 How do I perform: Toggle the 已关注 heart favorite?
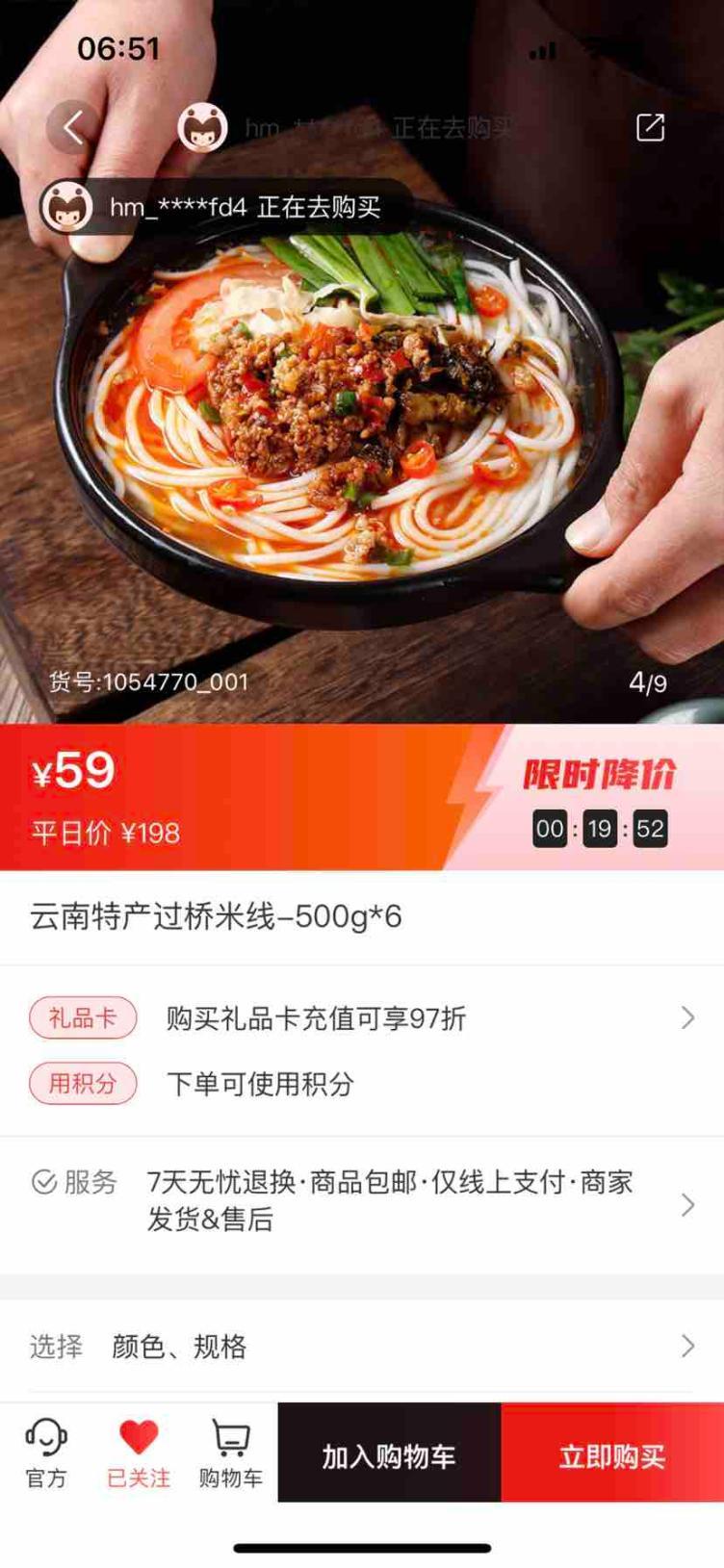(139, 1453)
